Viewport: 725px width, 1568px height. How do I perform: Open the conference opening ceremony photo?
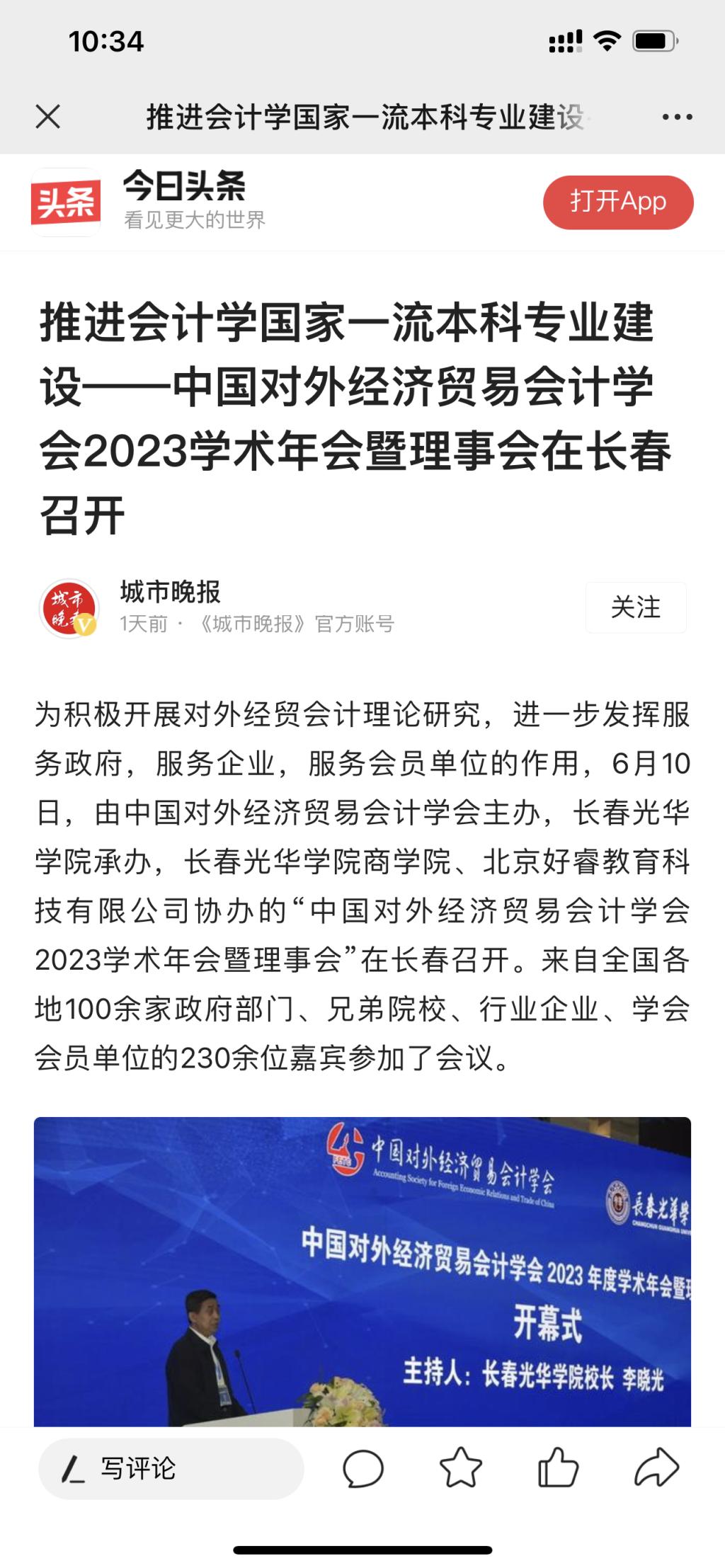click(362, 1271)
